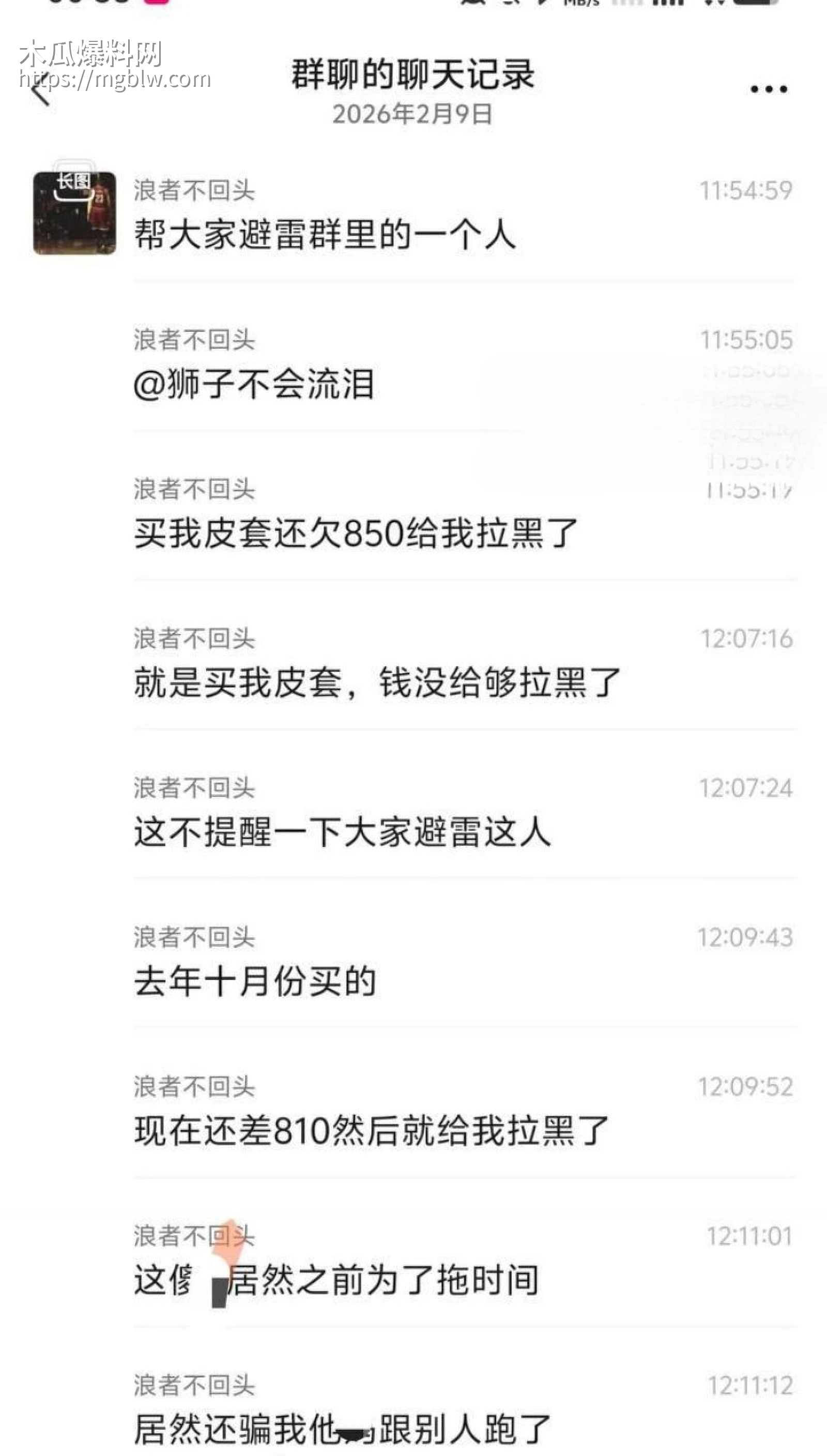
Task: Open the three-dot overflow menu
Action: [768, 89]
